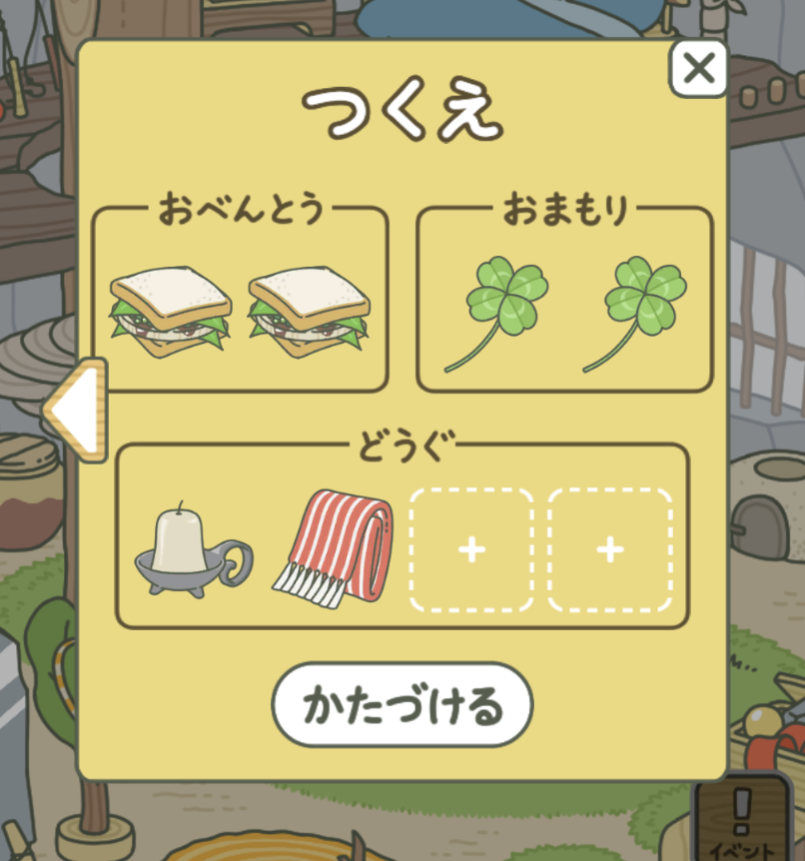Close the つくえ dialog
The height and width of the screenshot is (861, 805).
click(x=698, y=69)
